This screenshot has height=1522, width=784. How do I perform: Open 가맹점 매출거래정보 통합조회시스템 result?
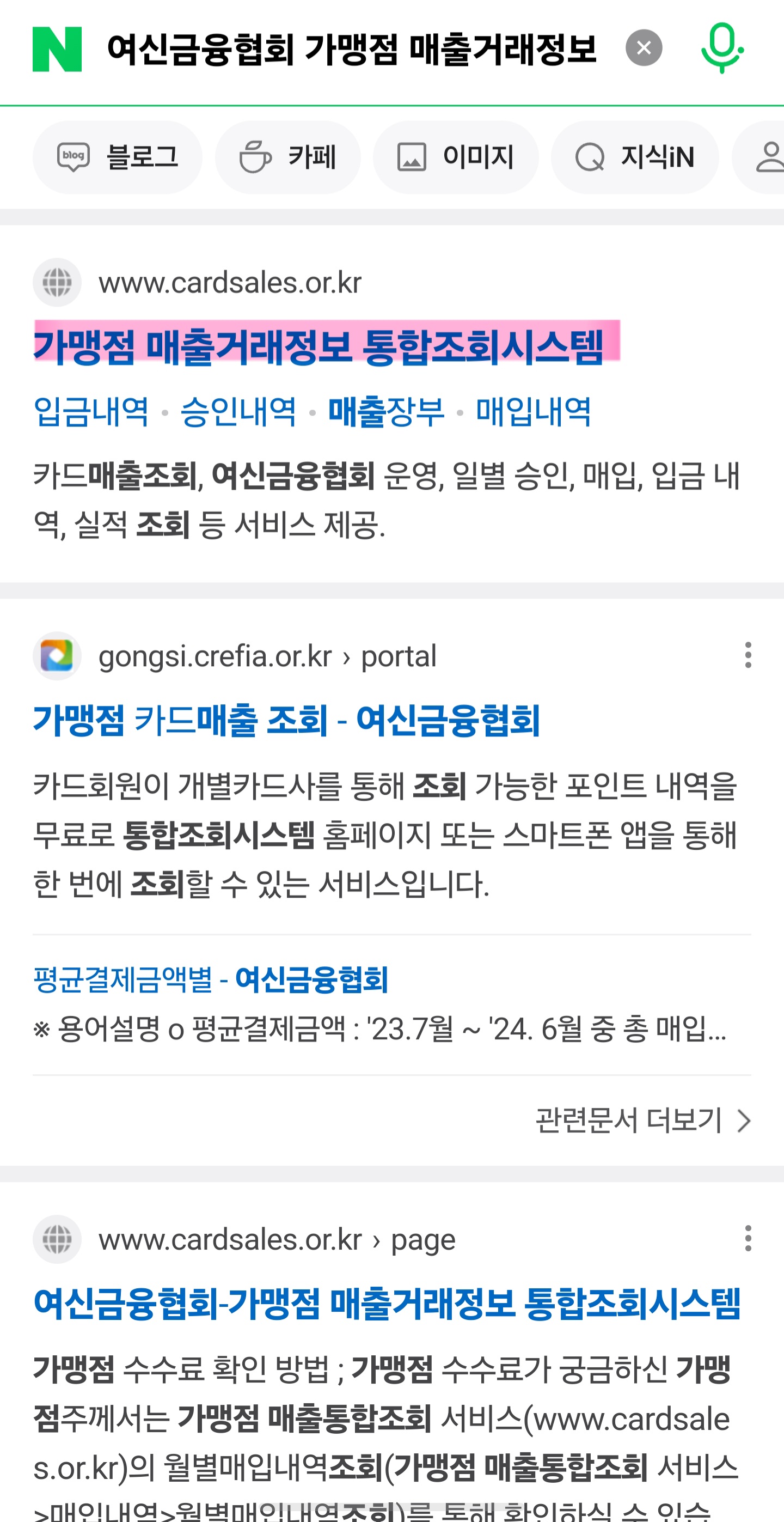coord(327,346)
